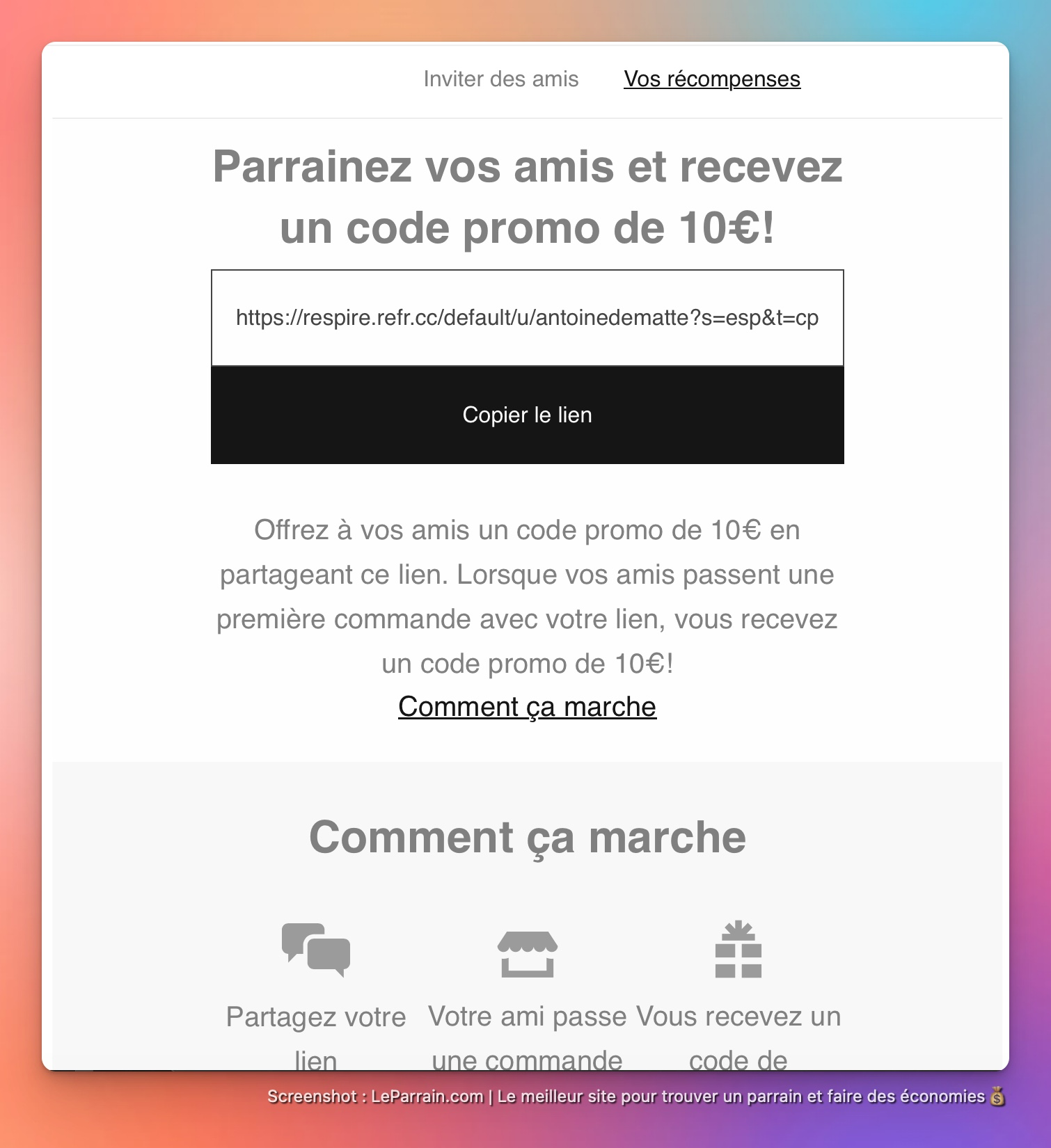Click inside the referral link input field

coord(527,317)
